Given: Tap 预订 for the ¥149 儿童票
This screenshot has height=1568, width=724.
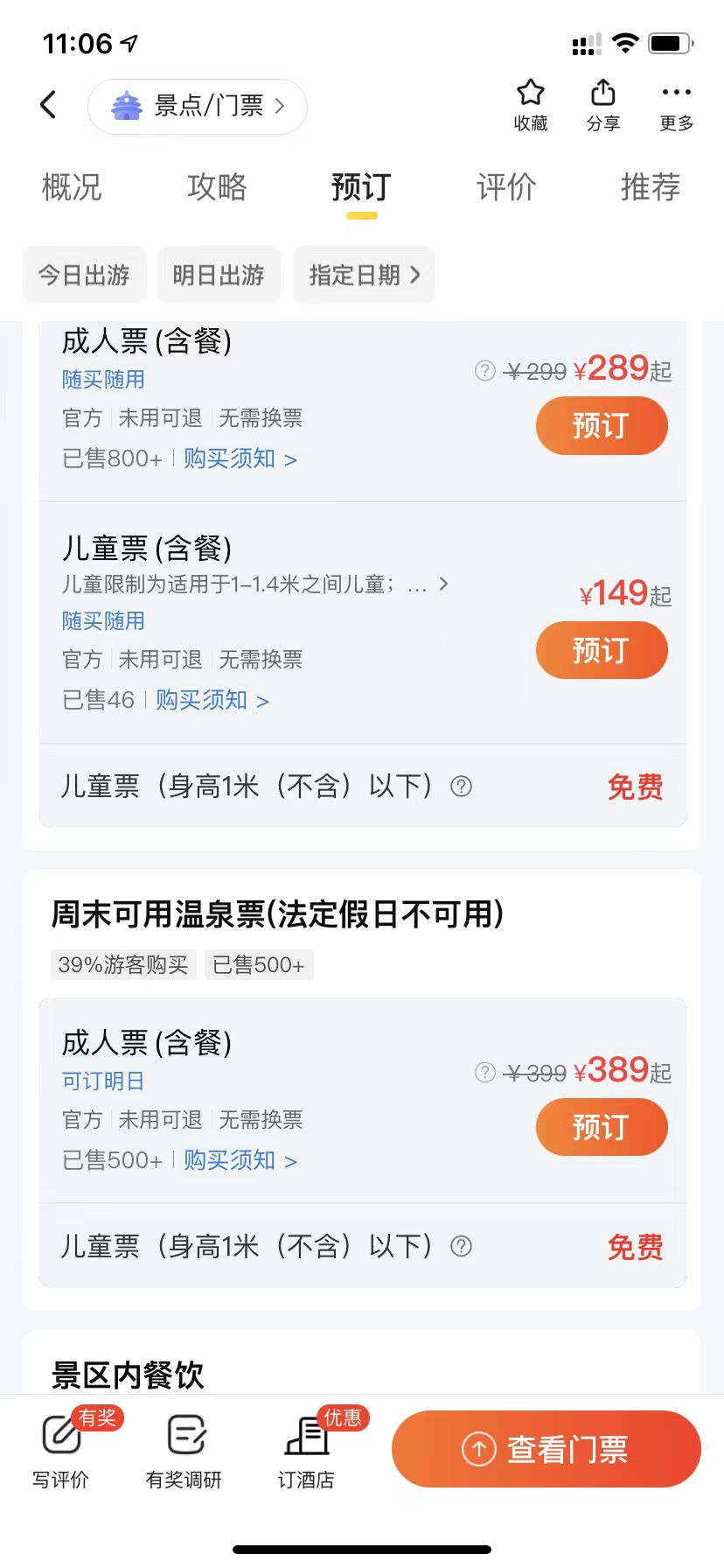Looking at the screenshot, I should (x=602, y=650).
